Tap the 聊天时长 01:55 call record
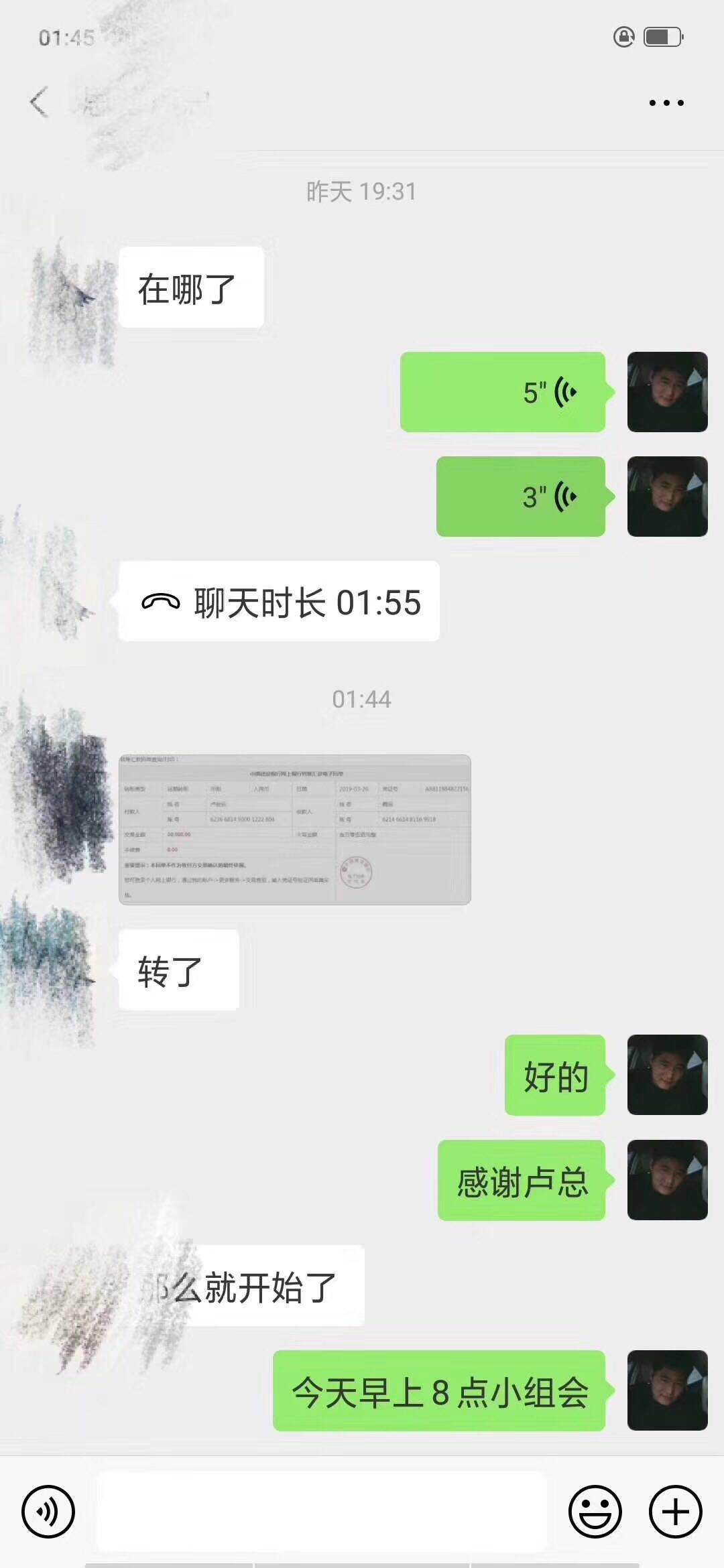This screenshot has height=1568, width=724. click(278, 601)
